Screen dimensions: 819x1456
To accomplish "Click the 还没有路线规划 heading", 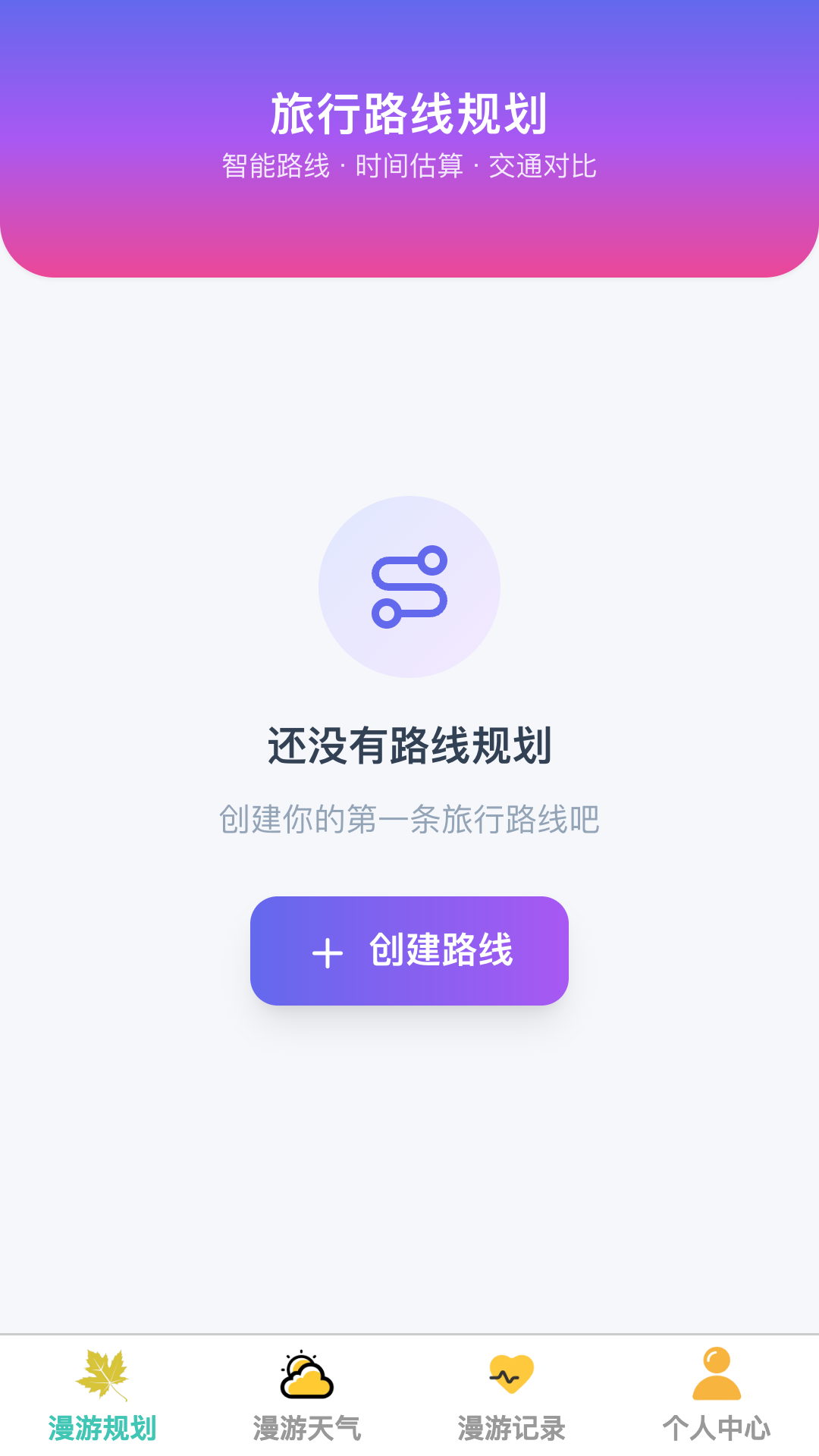I will (409, 747).
